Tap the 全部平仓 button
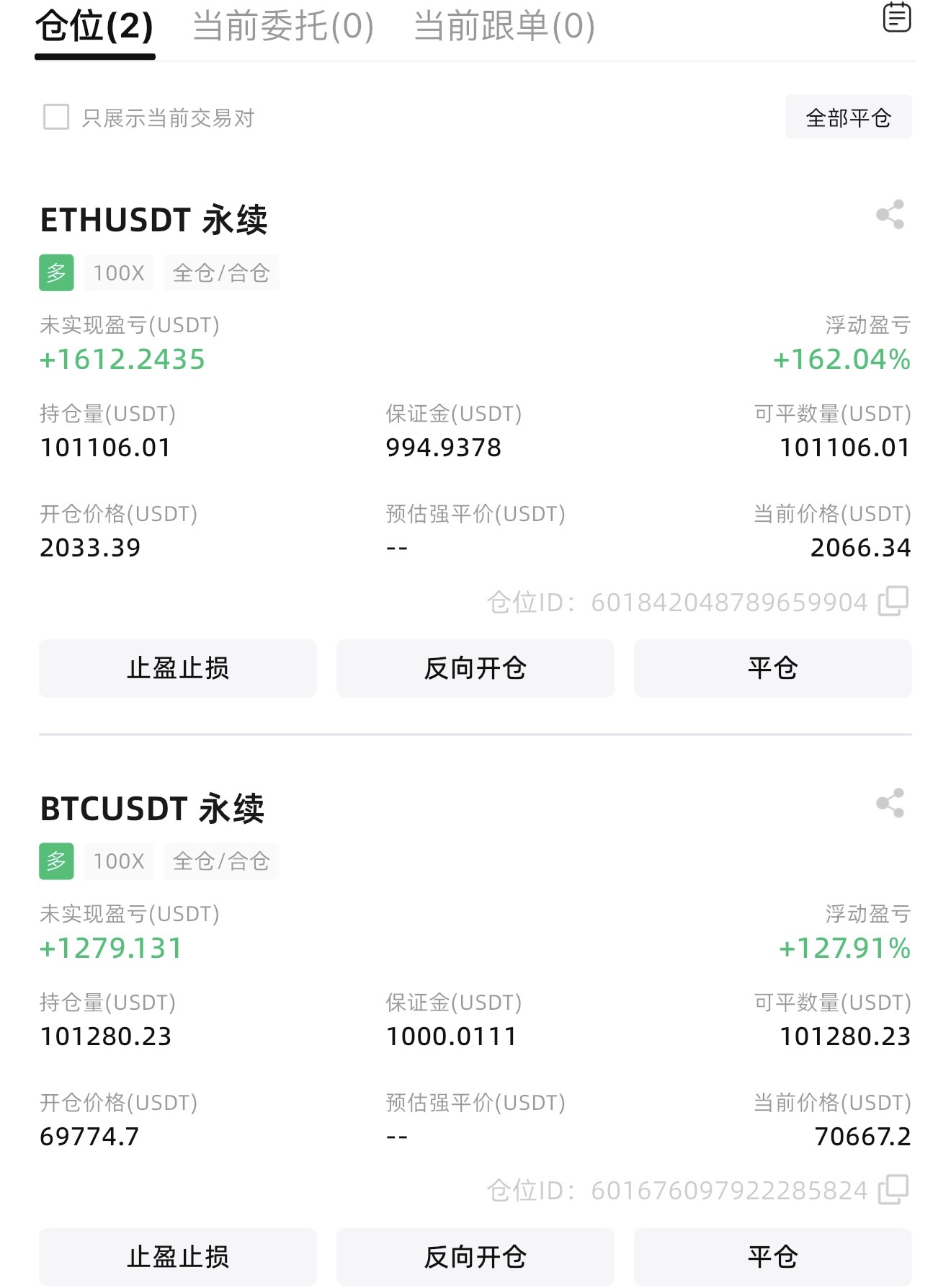Screen dimensions: 951x1288 tap(848, 117)
